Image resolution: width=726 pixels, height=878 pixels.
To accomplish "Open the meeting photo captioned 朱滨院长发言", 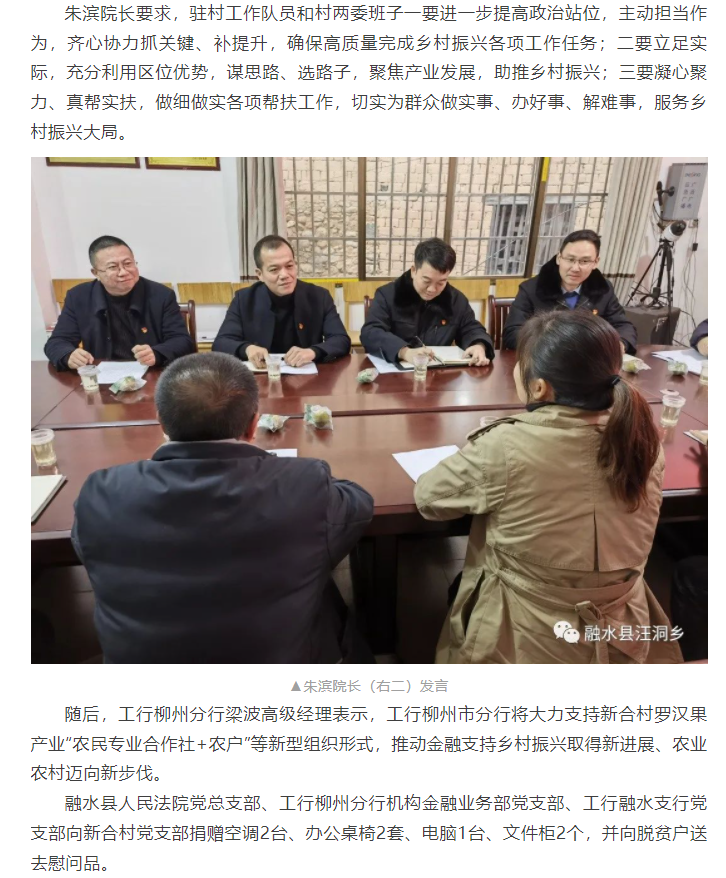I will [x=368, y=410].
